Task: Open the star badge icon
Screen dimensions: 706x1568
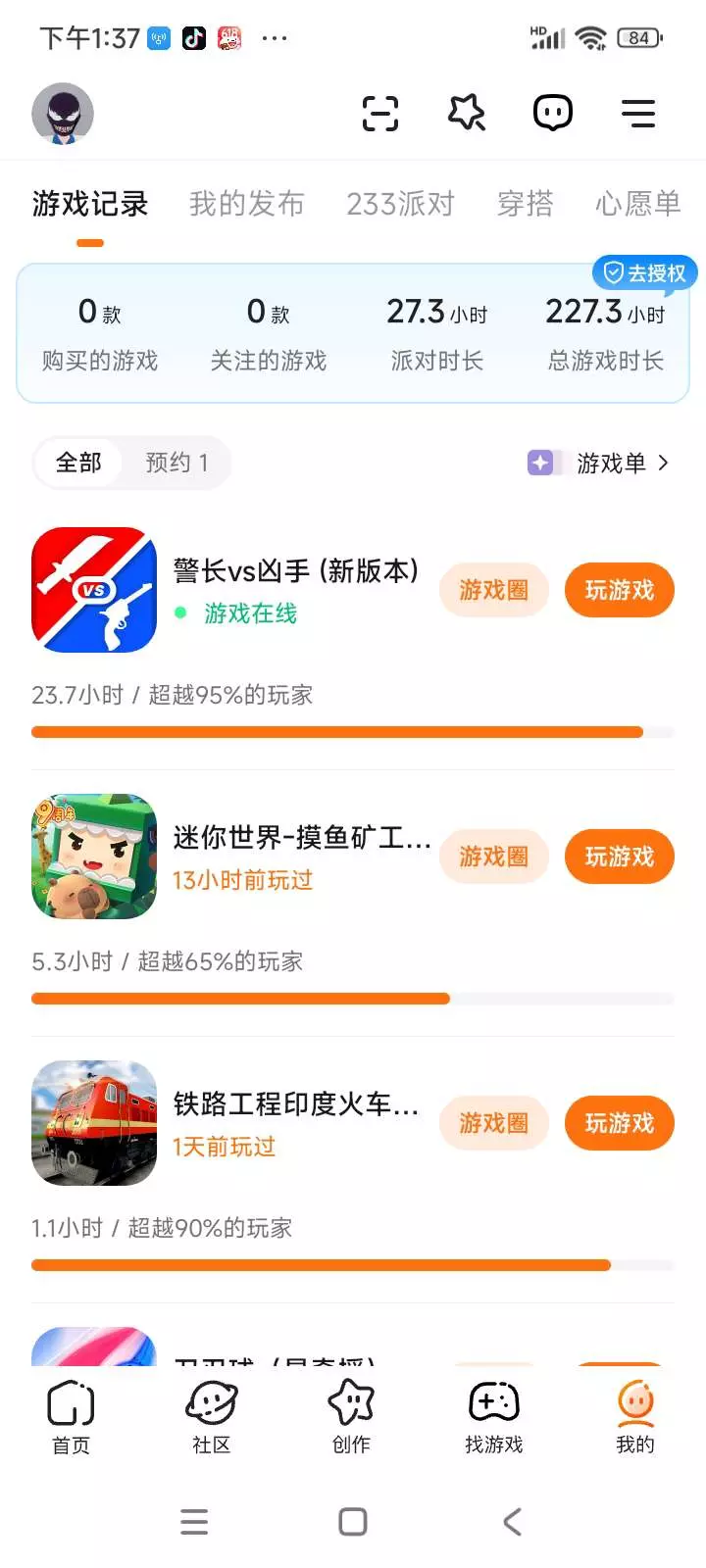Action: [467, 113]
